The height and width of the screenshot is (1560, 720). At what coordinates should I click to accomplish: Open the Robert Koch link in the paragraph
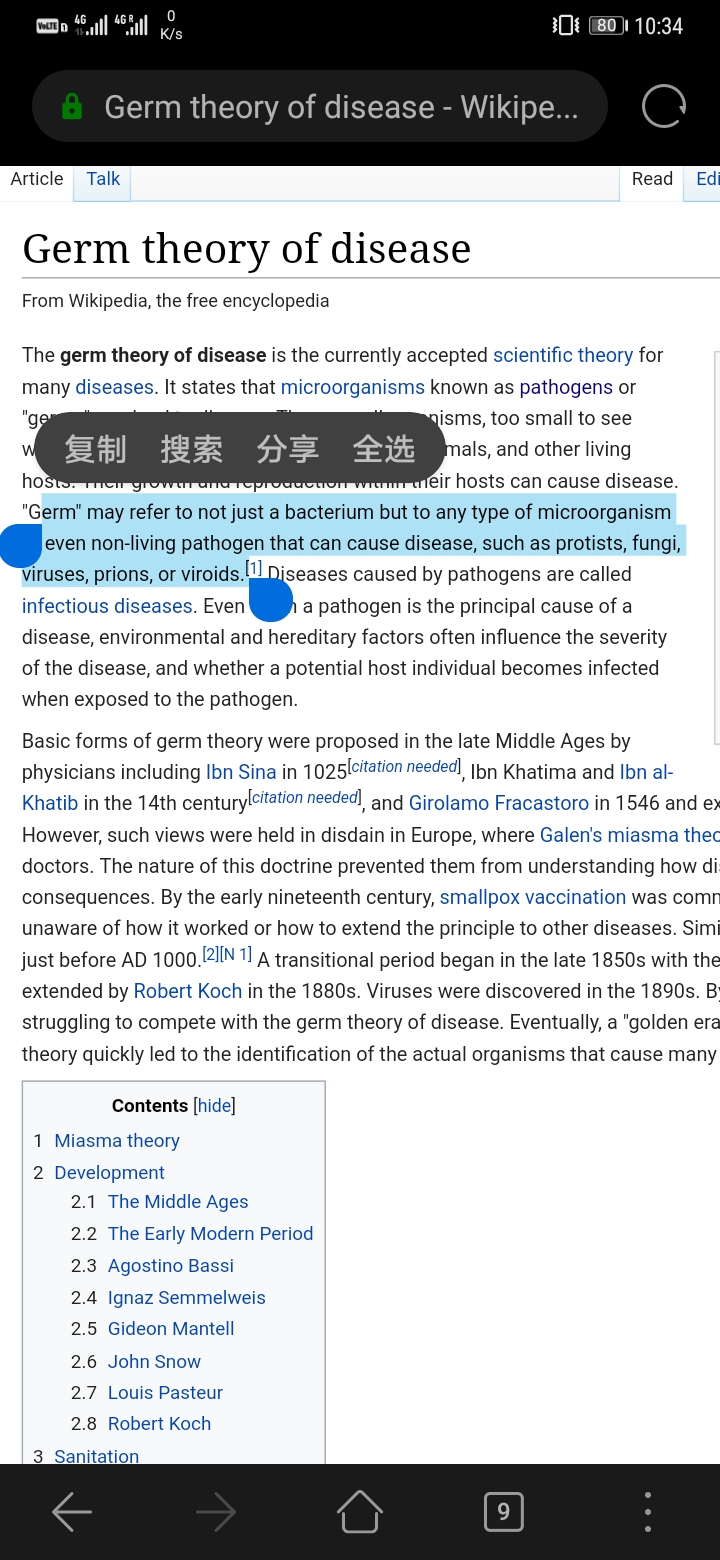188,991
